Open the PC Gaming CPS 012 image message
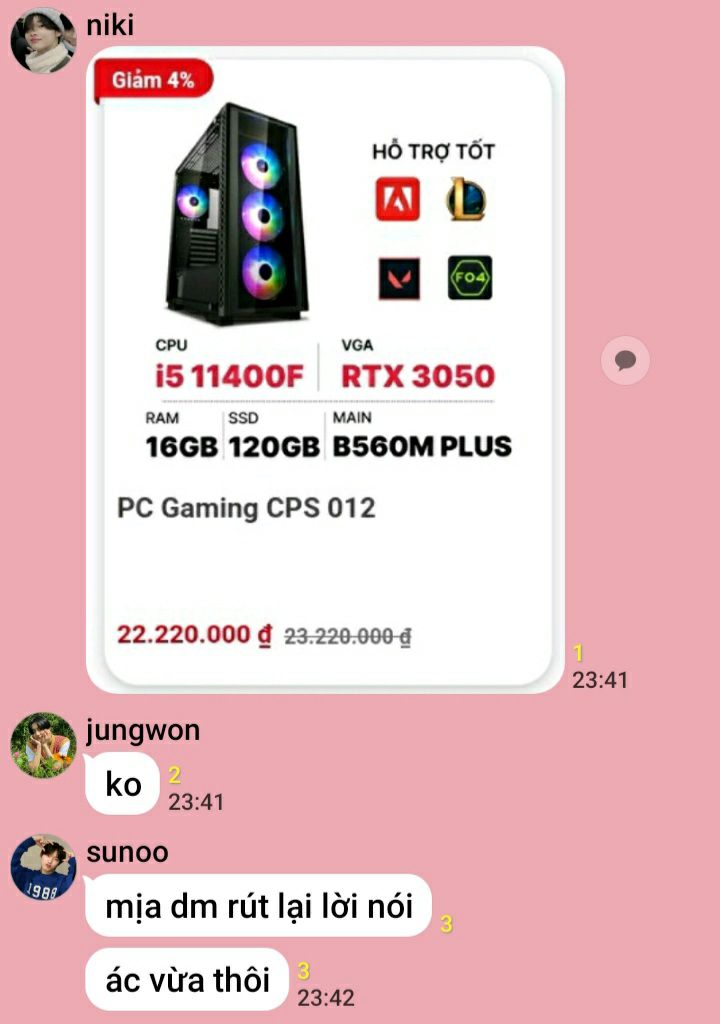 pos(325,370)
